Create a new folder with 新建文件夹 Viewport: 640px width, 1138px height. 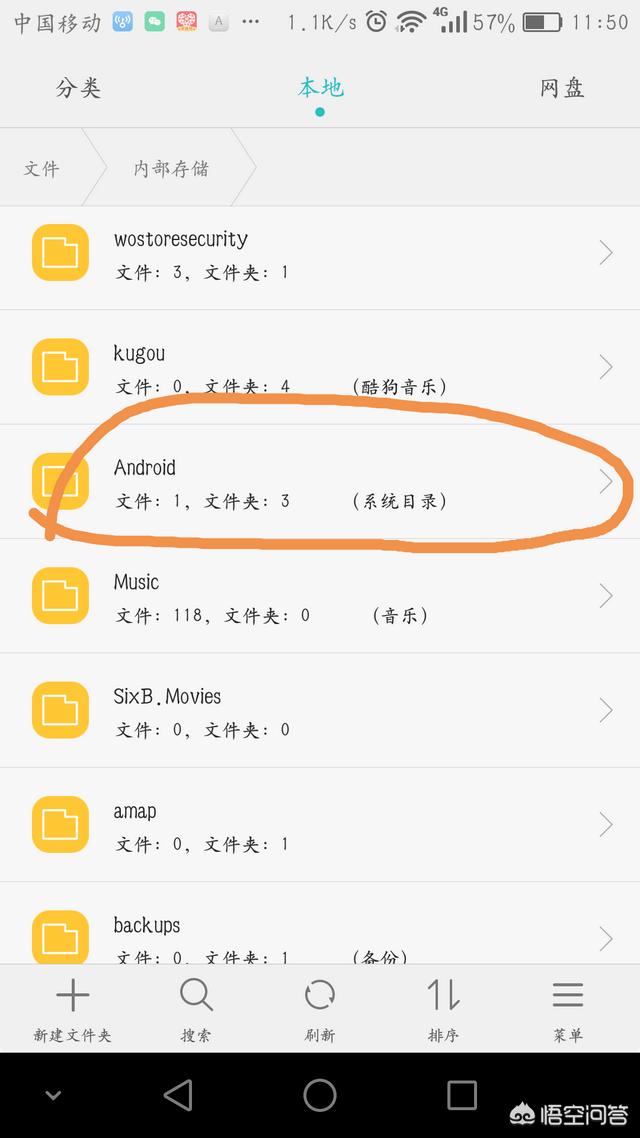pyautogui.click(x=72, y=1008)
